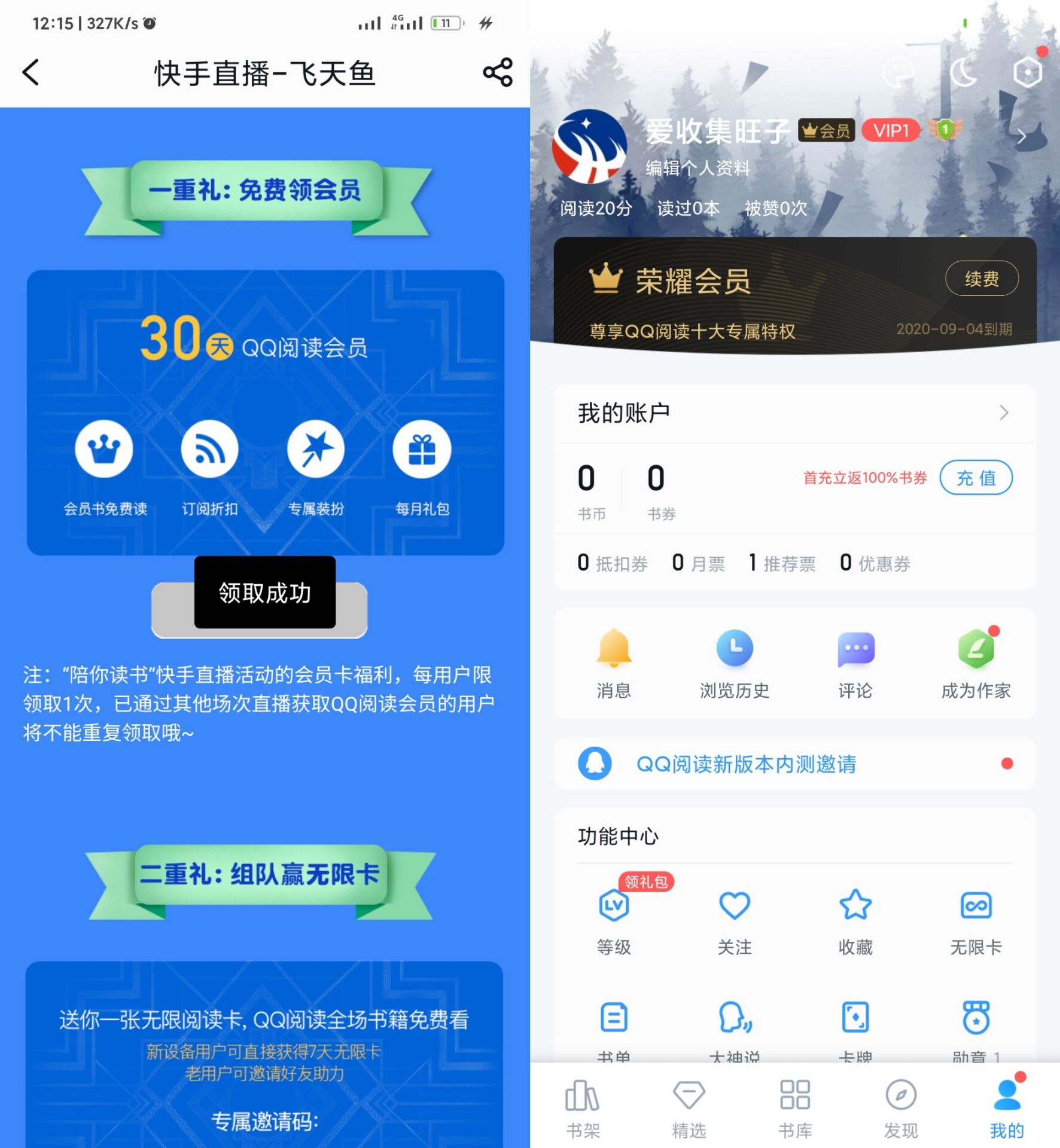Switch to the 书库 library tab
Screen dimensions: 1060x1148
point(795,1109)
